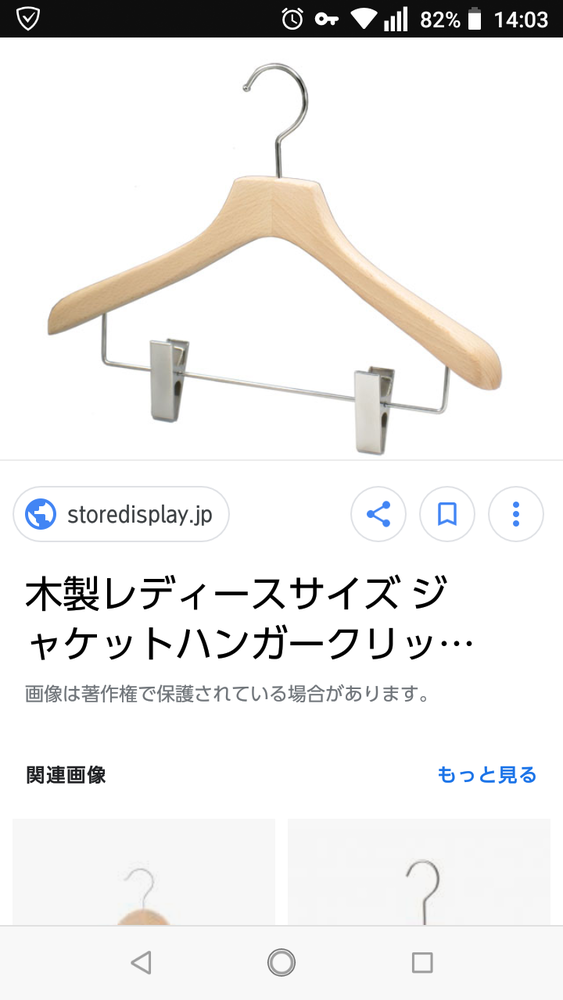Screen dimensions: 563x1000
Task: Share this hanger image
Action: click(378, 514)
